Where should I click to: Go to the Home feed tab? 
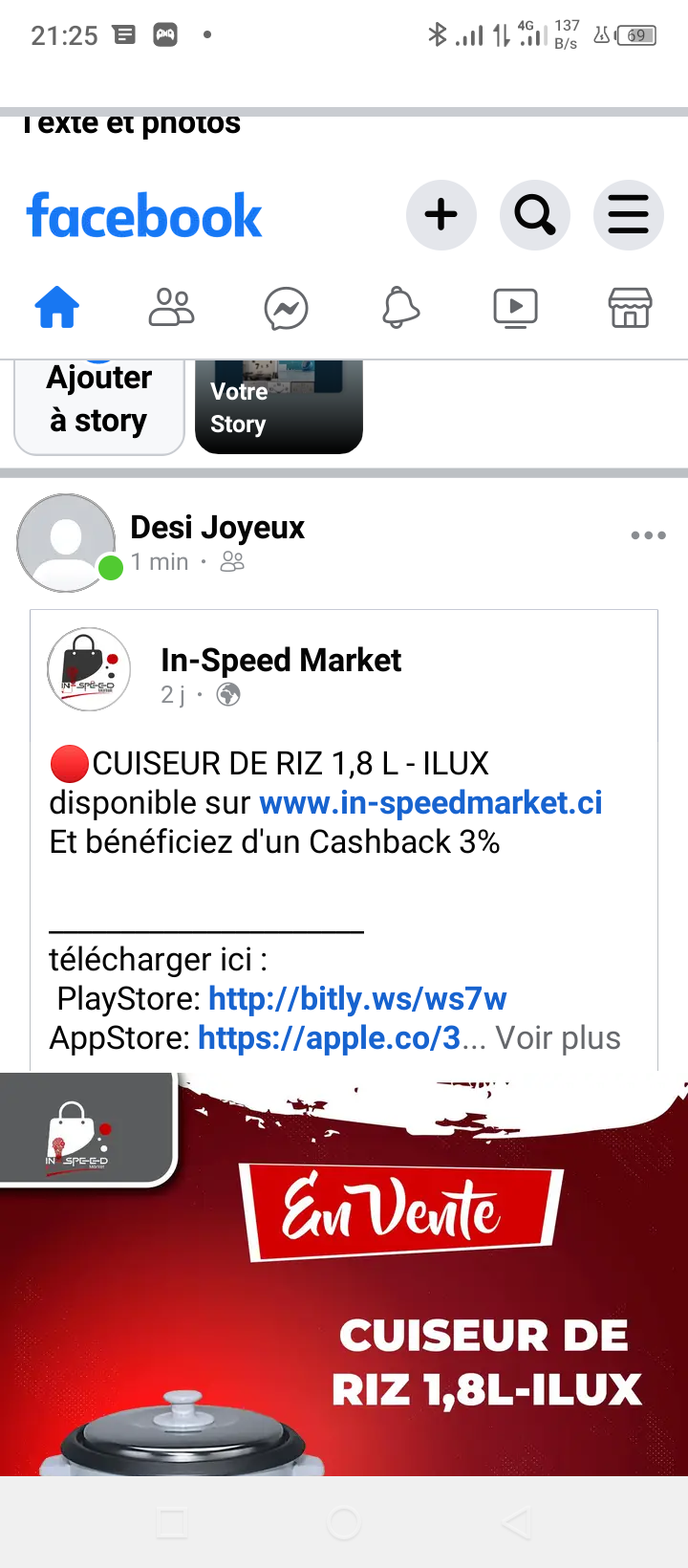pos(57,309)
